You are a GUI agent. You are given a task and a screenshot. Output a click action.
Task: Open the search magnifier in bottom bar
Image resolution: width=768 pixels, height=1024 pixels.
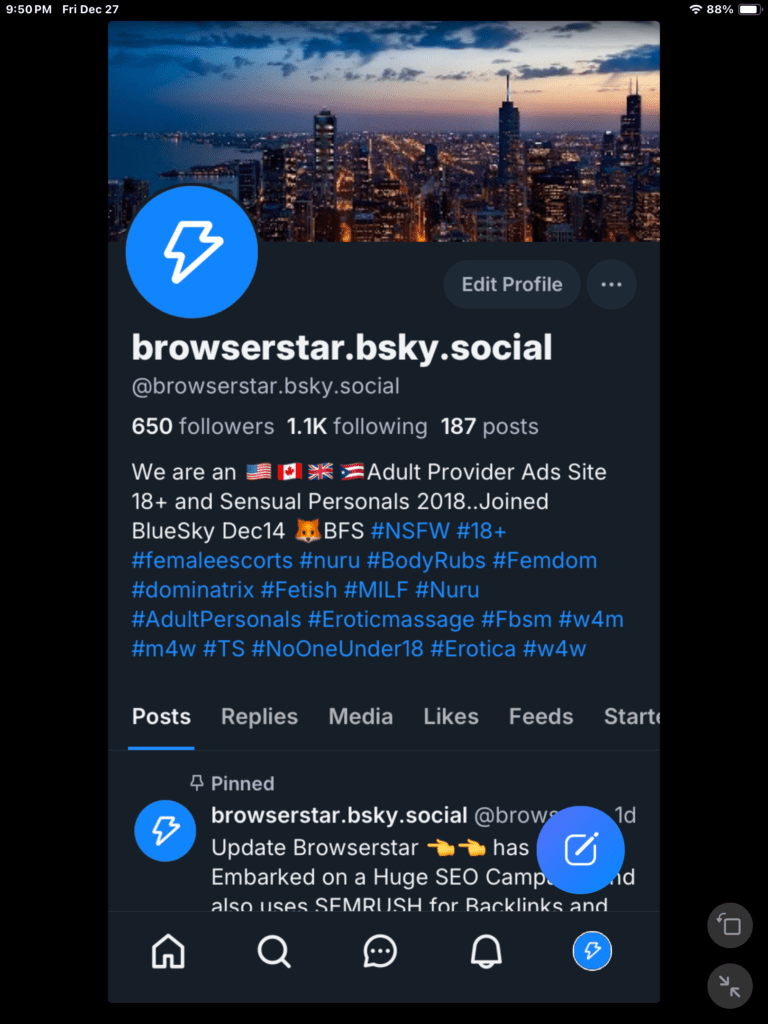(274, 952)
